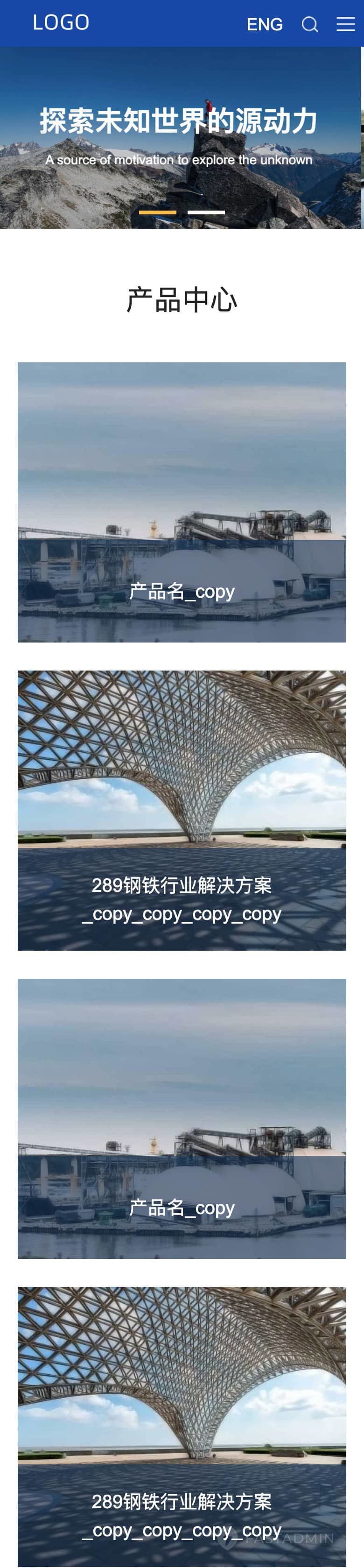The width and height of the screenshot is (364, 1568).
Task: Open the hamburger navigation menu
Action: [x=345, y=24]
